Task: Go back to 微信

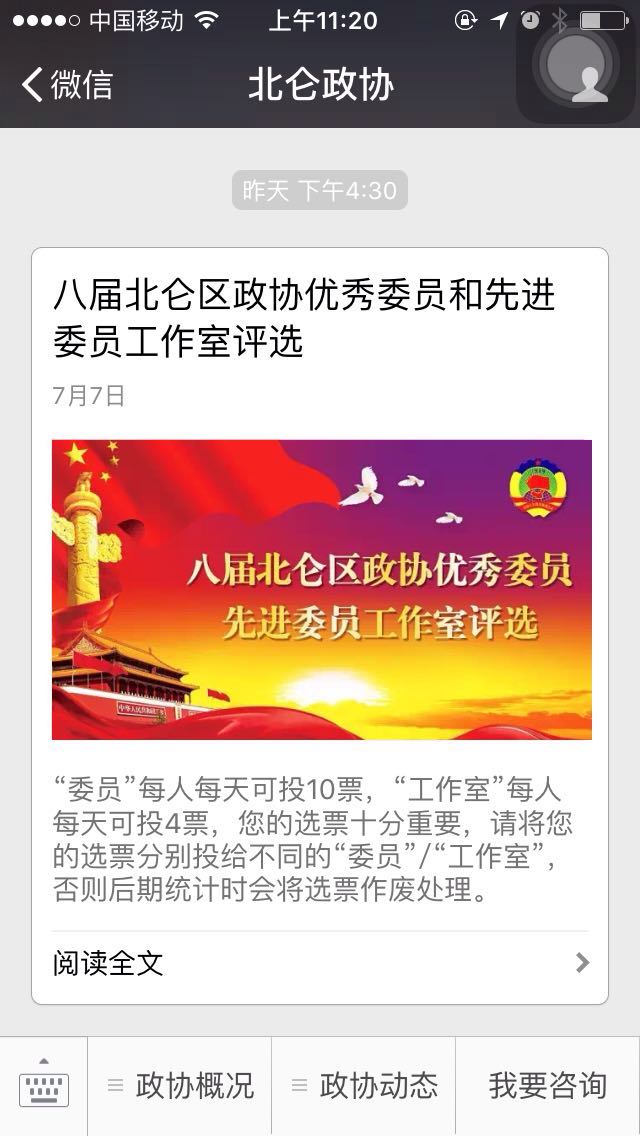Action: 68,85
